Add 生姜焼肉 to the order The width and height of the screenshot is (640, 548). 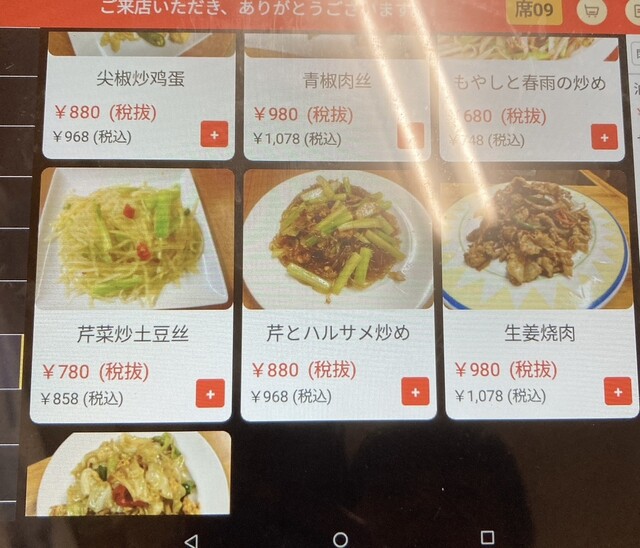click(619, 390)
